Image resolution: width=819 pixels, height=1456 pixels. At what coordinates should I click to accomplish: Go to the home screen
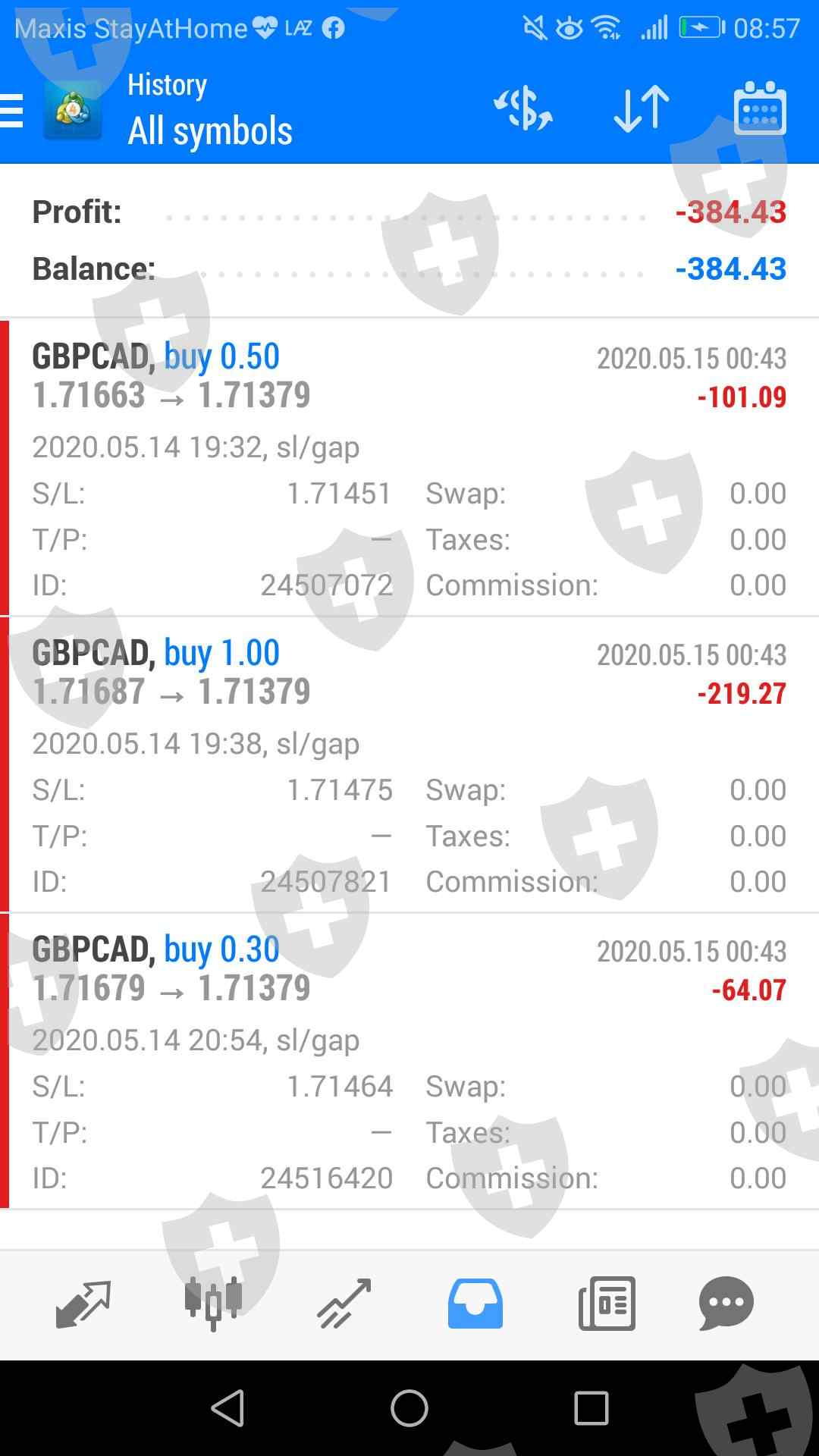[x=409, y=1408]
